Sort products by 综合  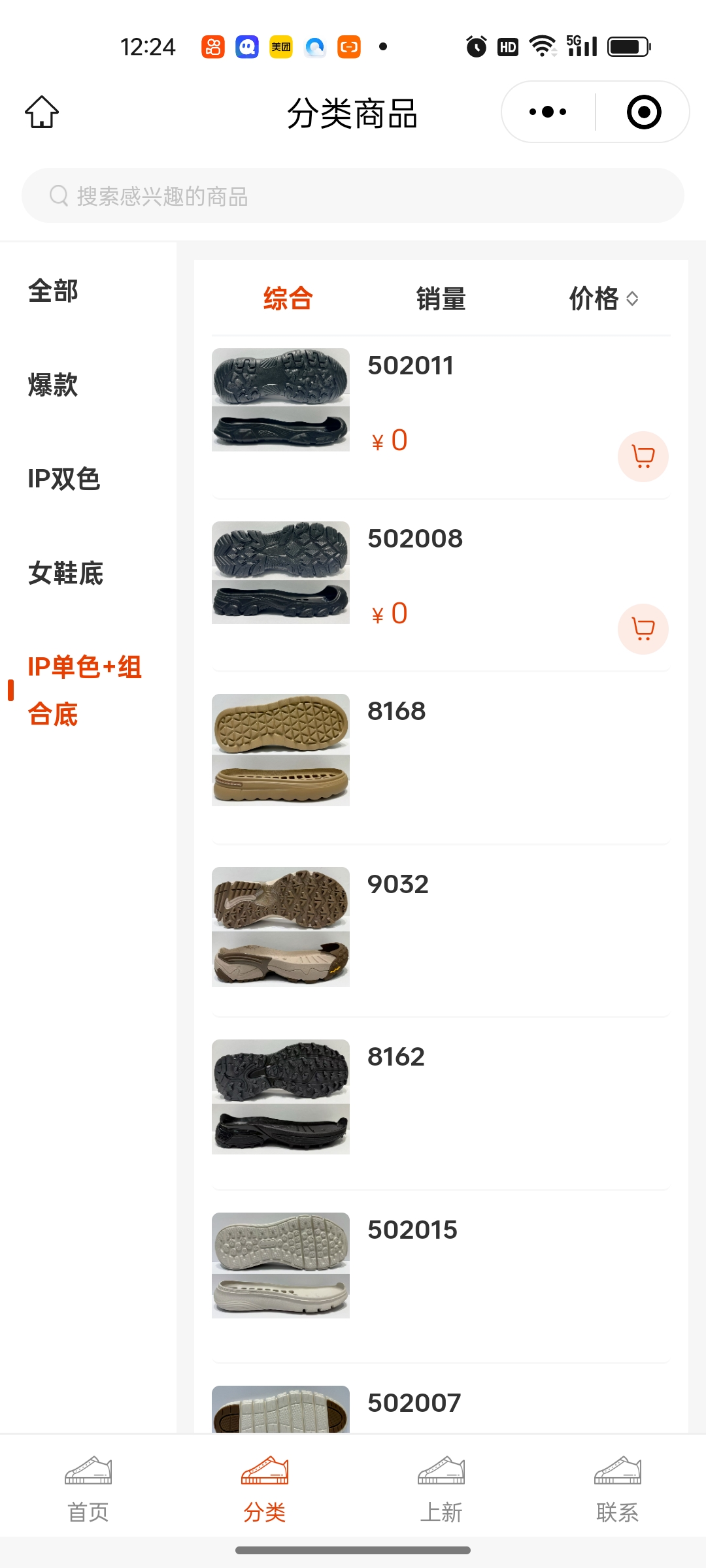[288, 299]
